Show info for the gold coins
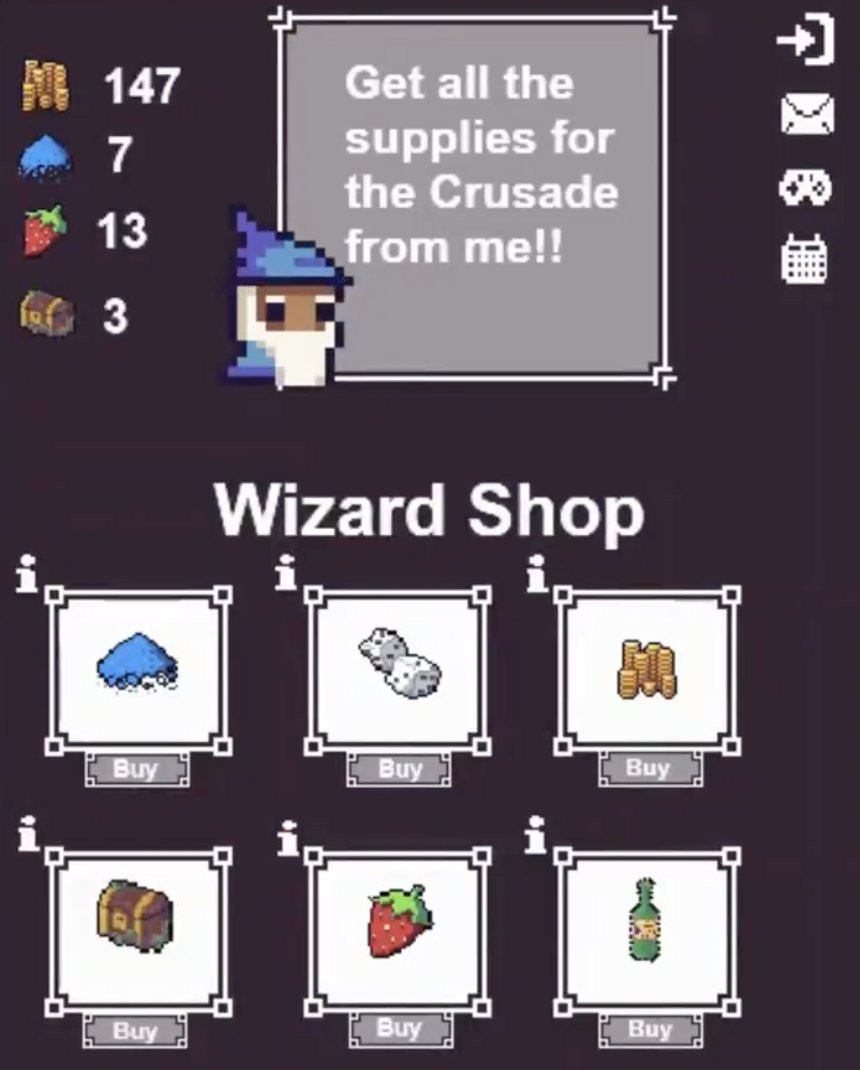Screen dimensions: 860x1070 click(x=538, y=573)
